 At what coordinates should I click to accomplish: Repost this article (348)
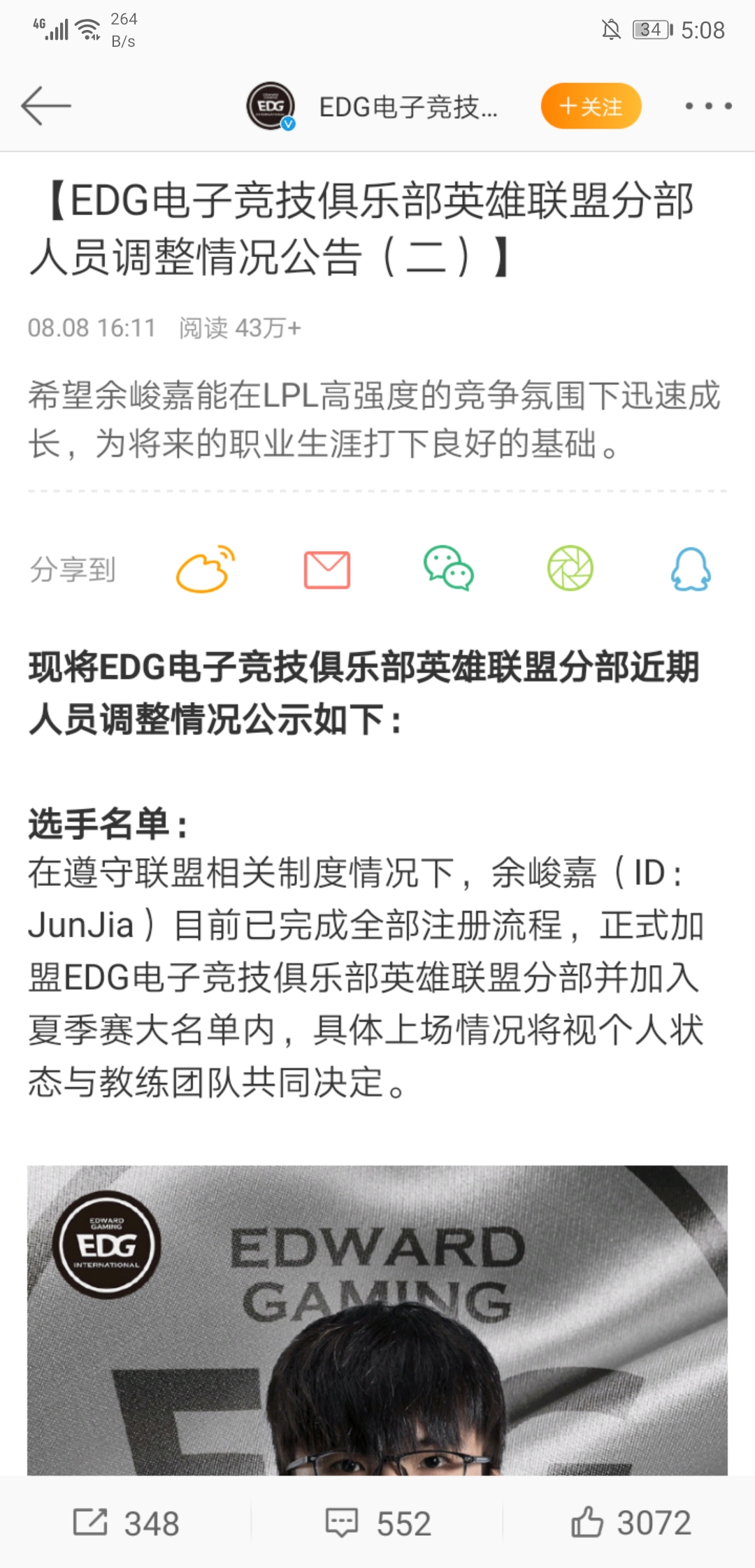pos(127,1523)
